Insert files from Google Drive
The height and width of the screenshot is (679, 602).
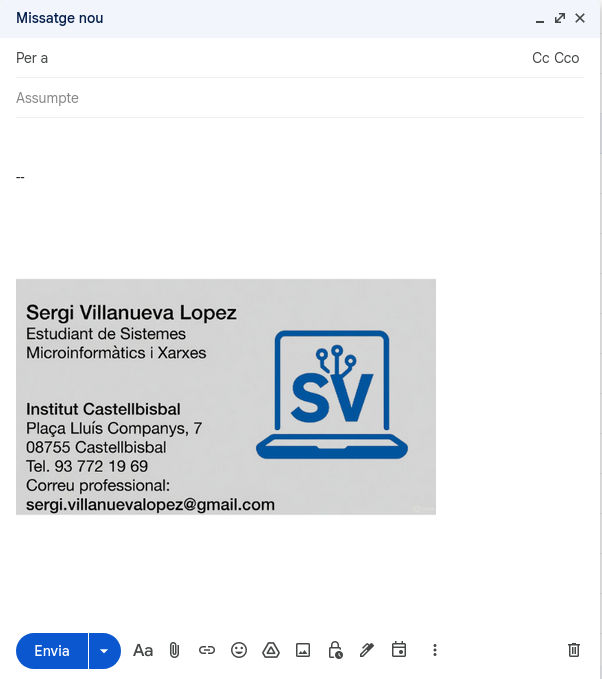click(270, 650)
